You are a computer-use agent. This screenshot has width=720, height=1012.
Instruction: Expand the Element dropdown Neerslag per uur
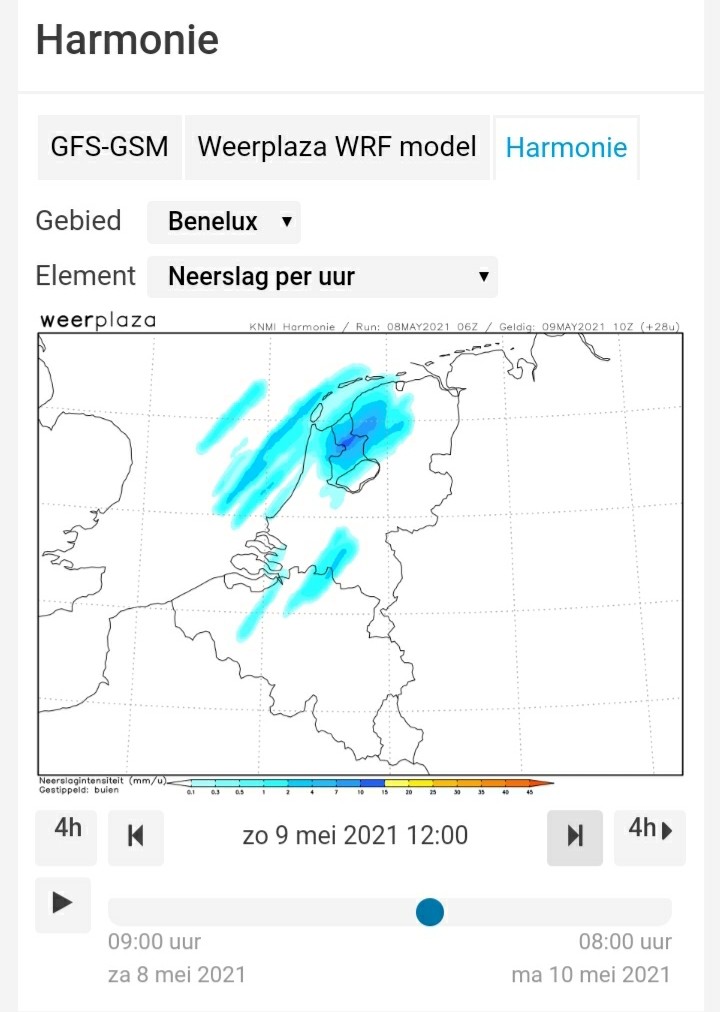pos(322,277)
